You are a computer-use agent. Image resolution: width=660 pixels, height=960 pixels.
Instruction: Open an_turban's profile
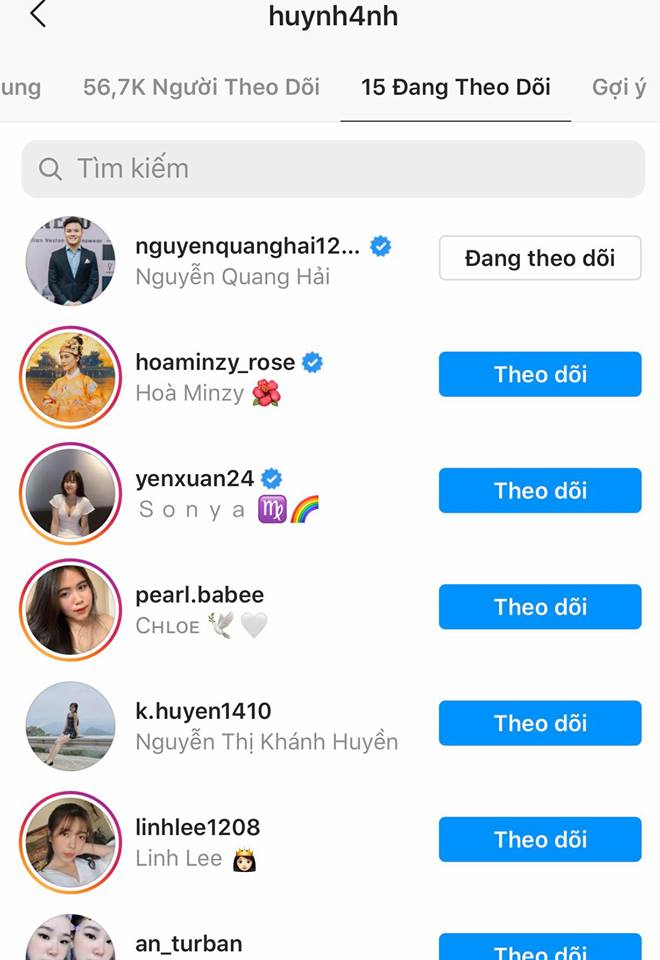point(188,943)
